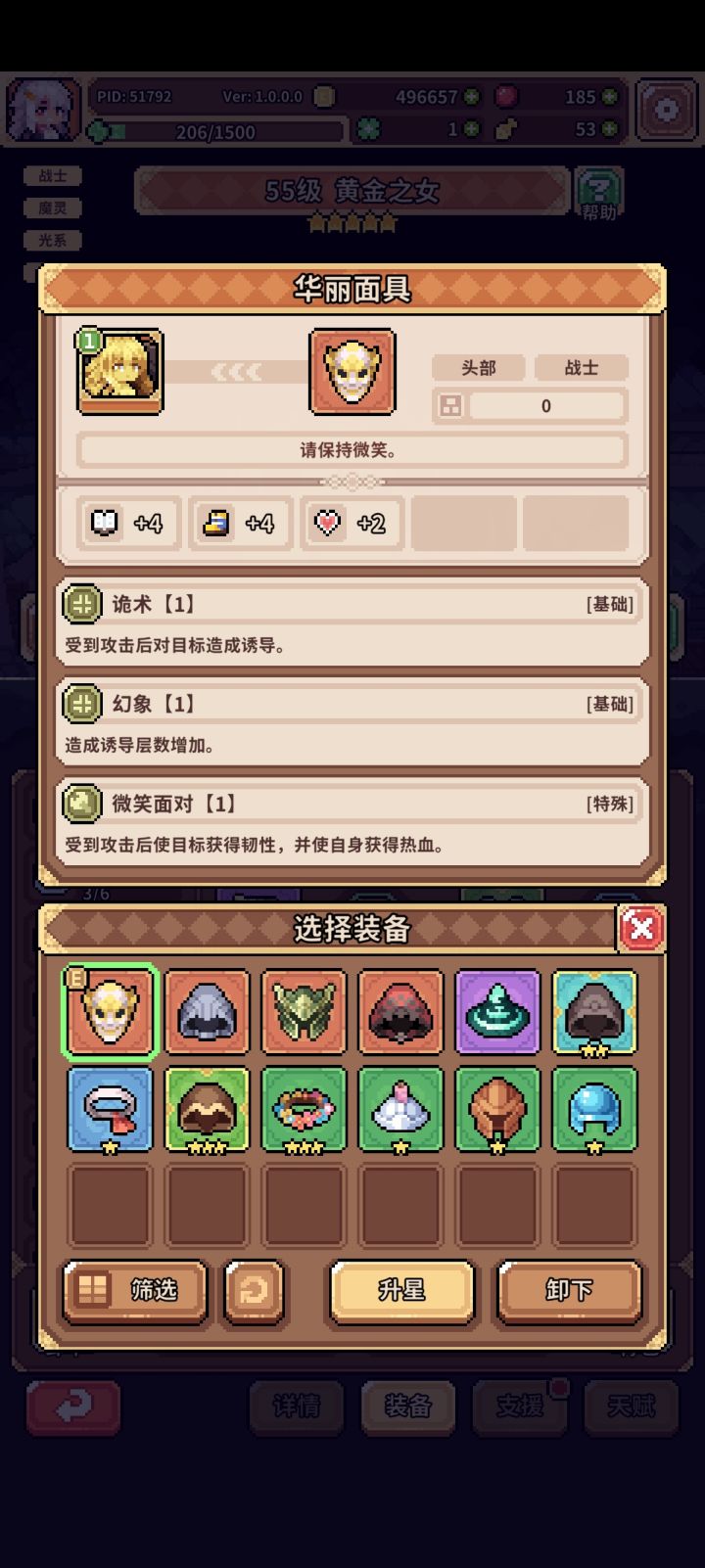Click the heart +2 stat icon

(x=326, y=524)
